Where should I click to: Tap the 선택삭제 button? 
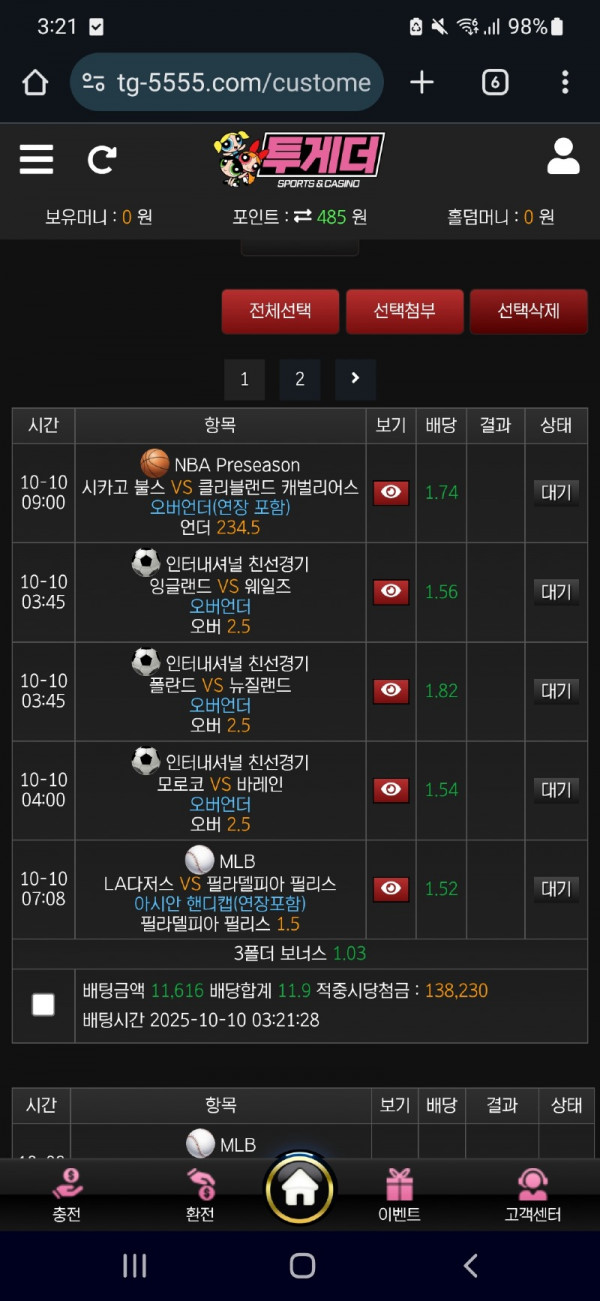click(x=528, y=311)
